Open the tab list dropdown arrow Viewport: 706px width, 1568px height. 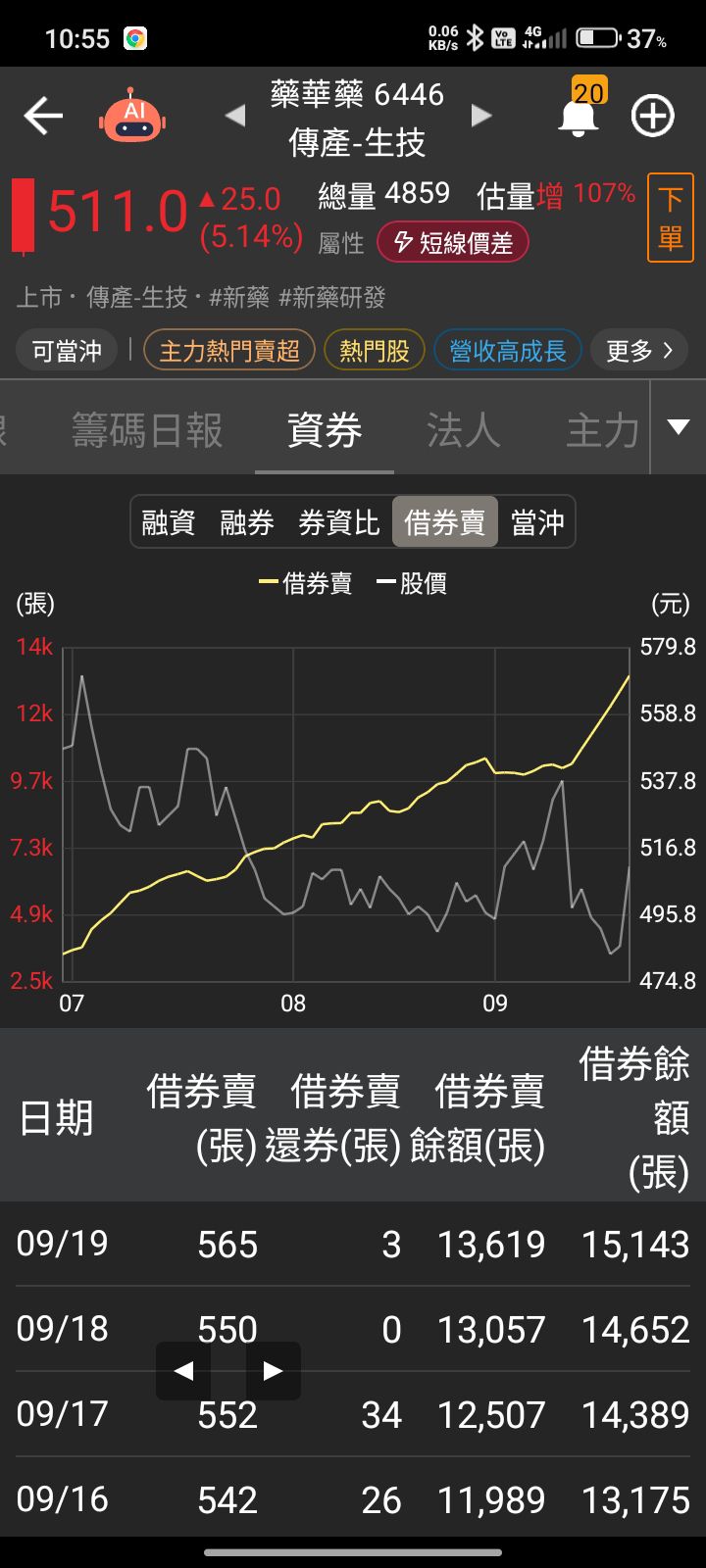pyautogui.click(x=679, y=427)
